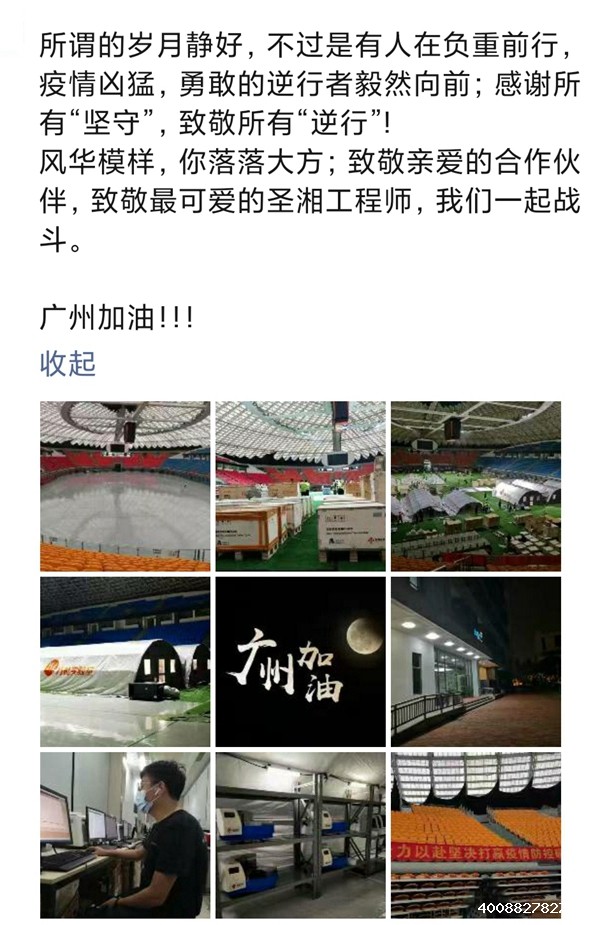View the photo of shipping crates in stadium
Viewport: 600px width, 925px height.
click(300, 486)
